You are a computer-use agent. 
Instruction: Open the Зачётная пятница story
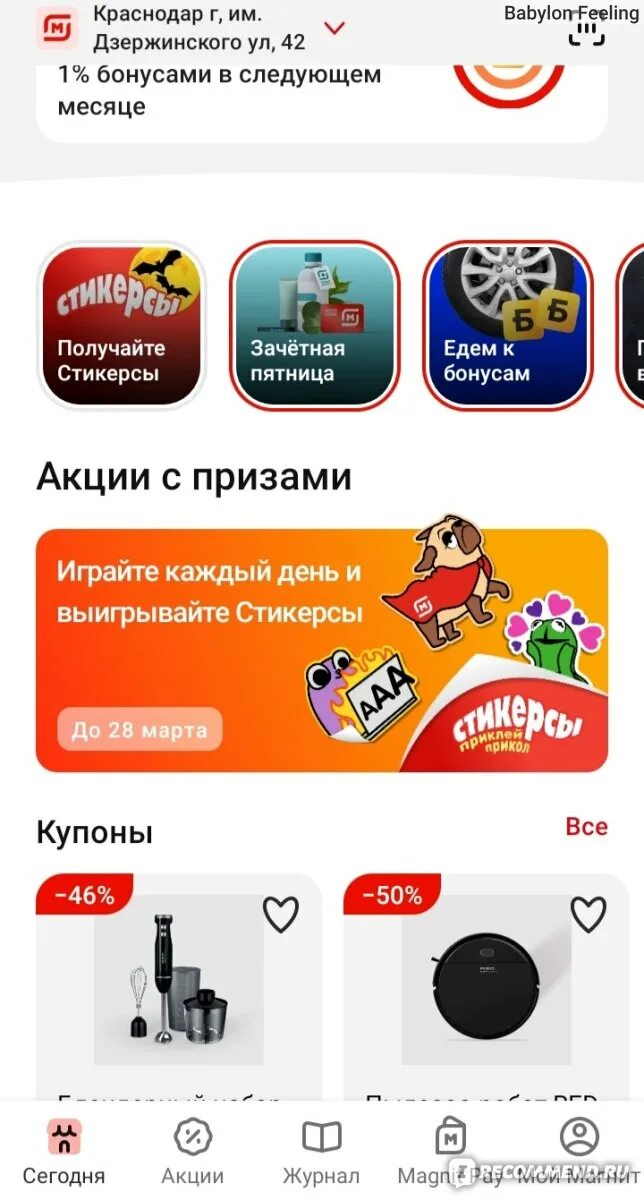pos(314,326)
